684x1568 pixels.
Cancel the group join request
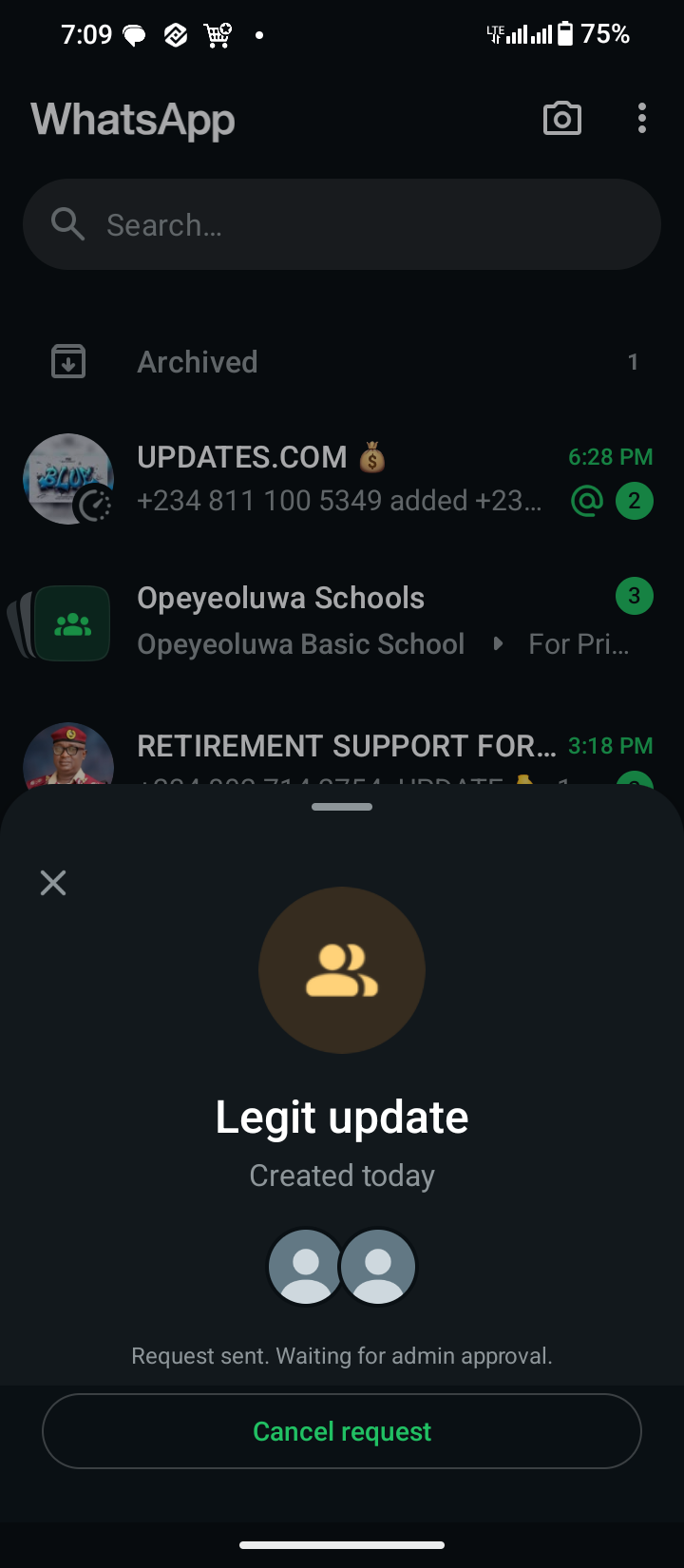point(342,1431)
